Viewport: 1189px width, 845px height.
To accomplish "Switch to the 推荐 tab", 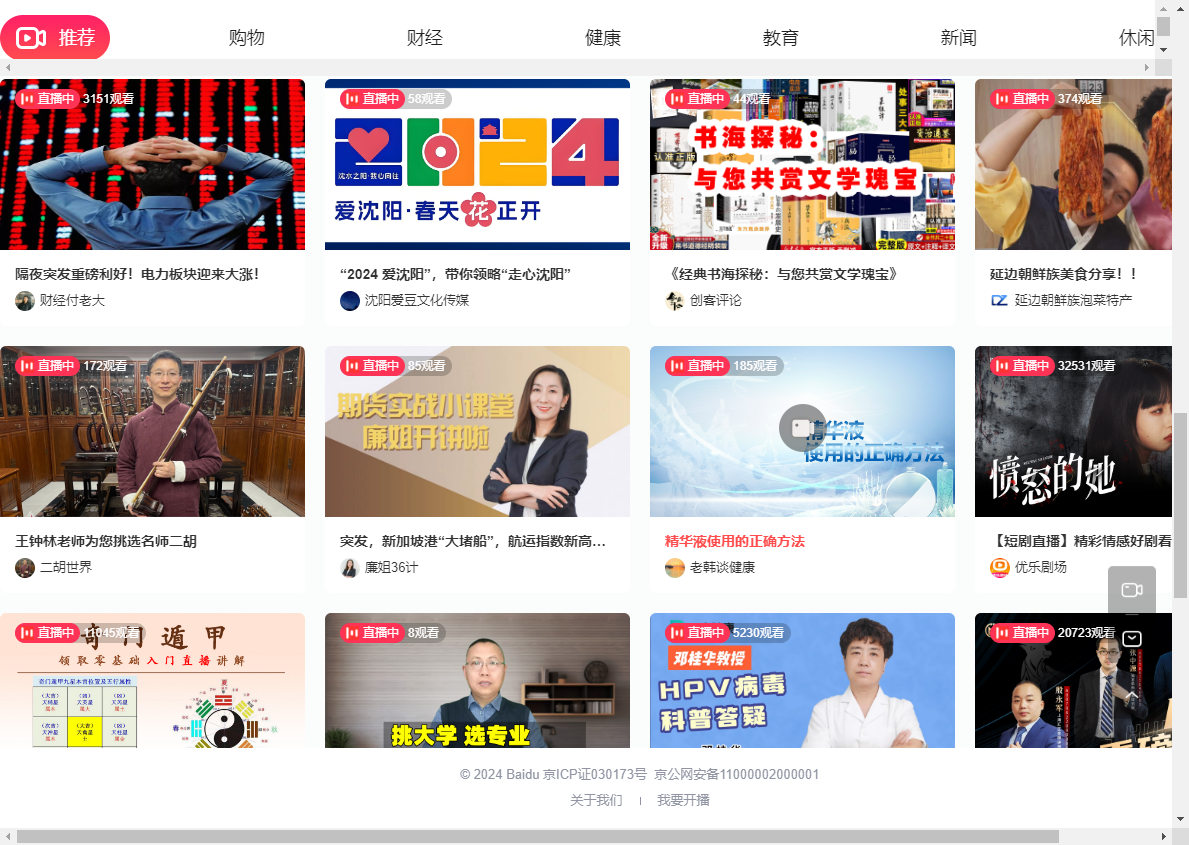I will (55, 38).
